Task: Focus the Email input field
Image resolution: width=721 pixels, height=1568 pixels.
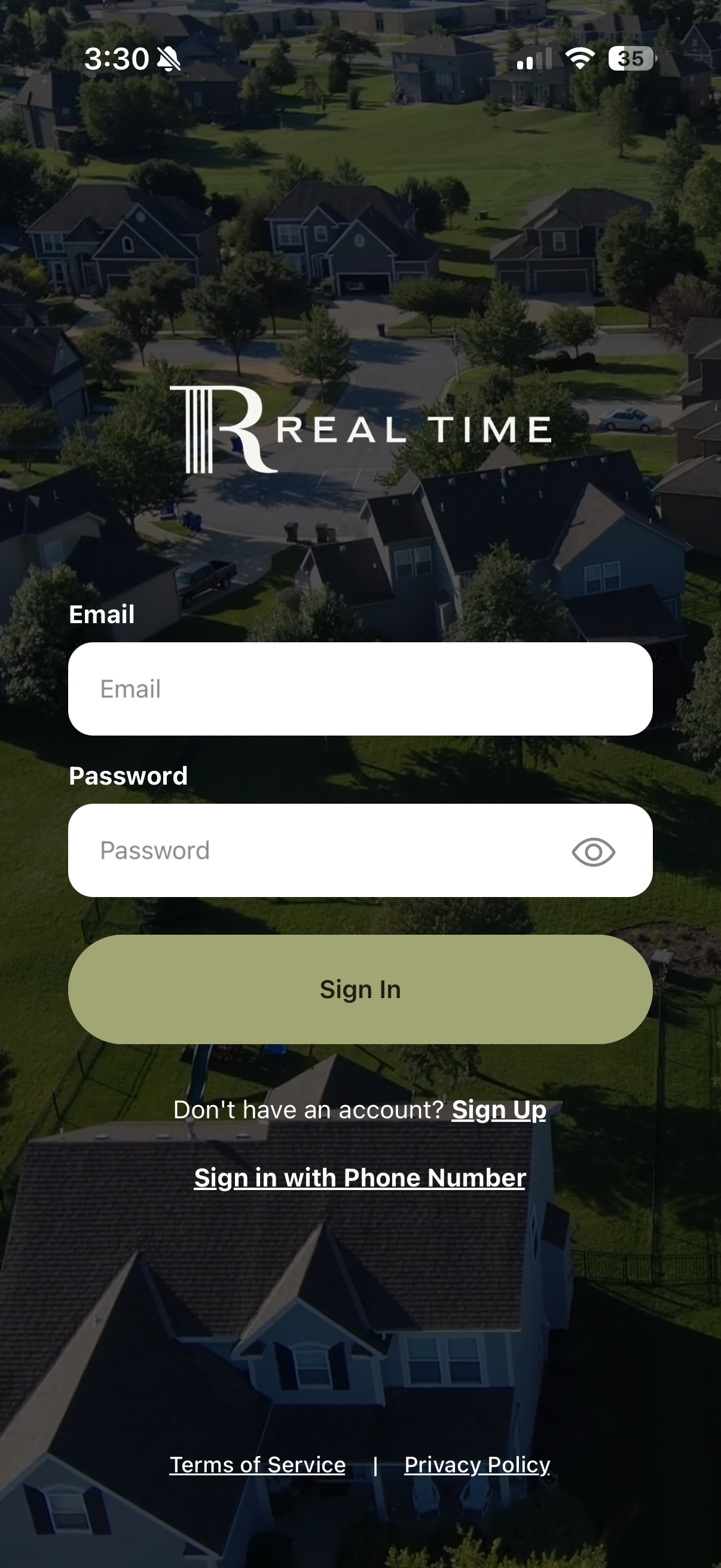Action: click(x=360, y=689)
